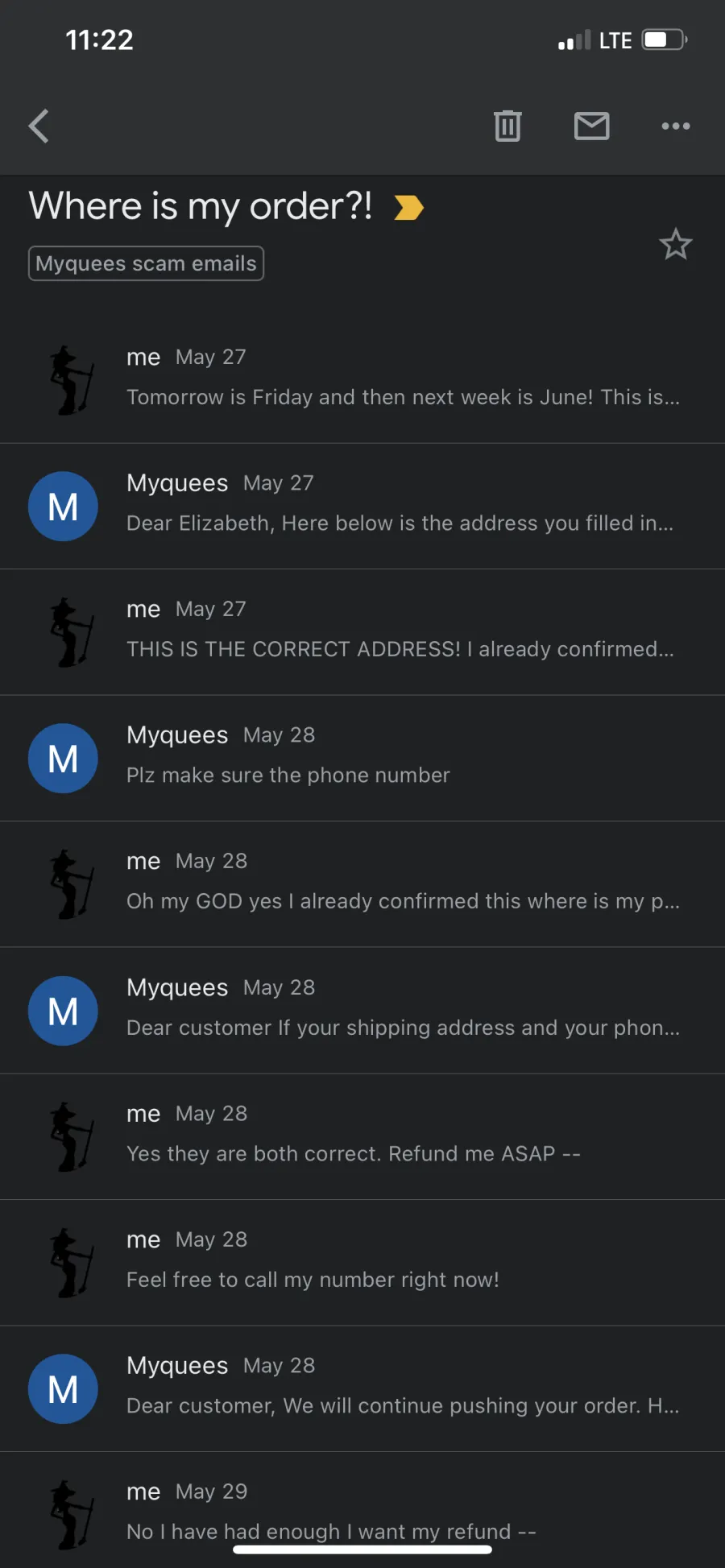725x1568 pixels.
Task: Delete this email thread
Action: click(507, 126)
